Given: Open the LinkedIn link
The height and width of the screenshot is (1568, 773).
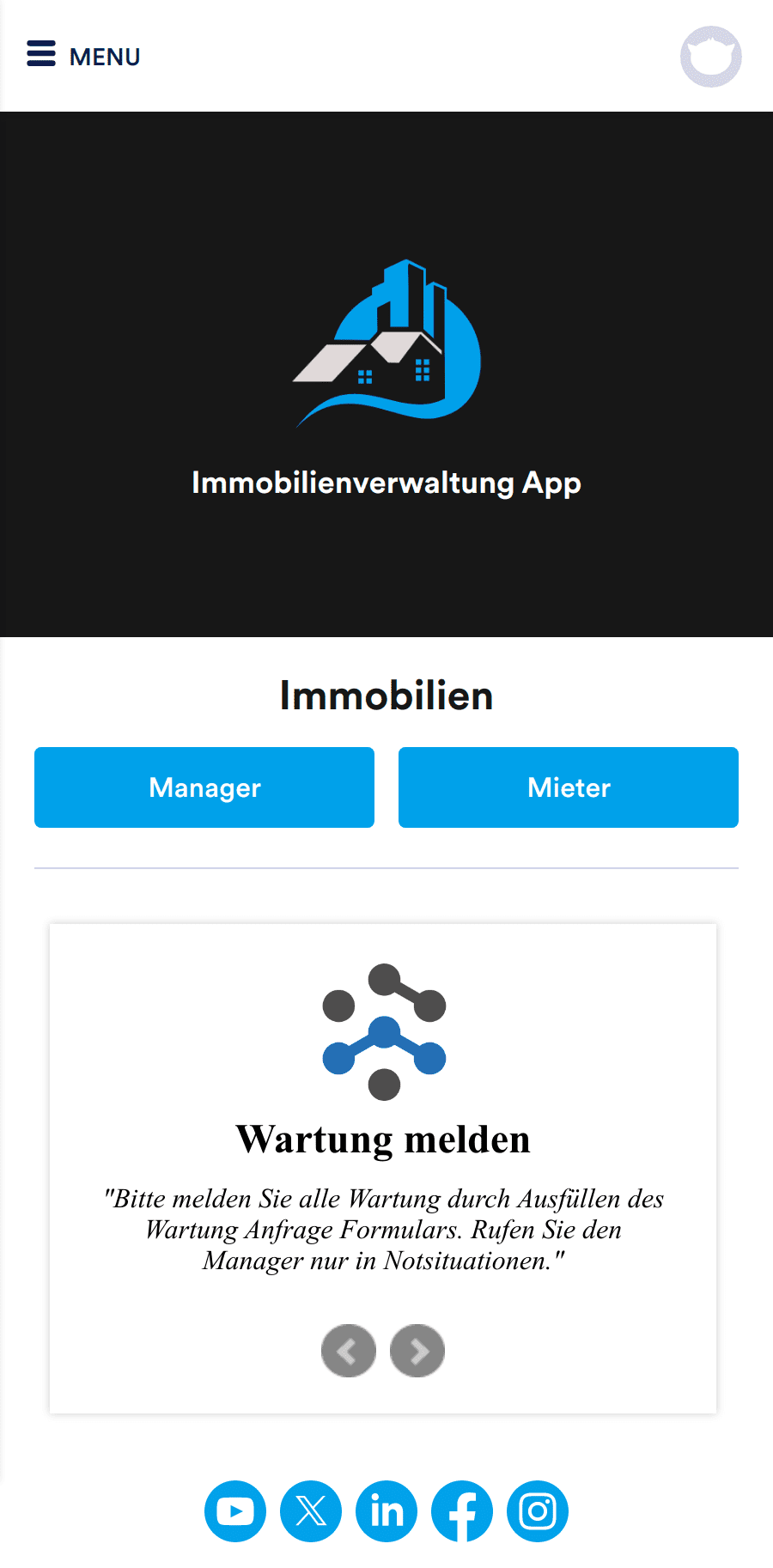Looking at the screenshot, I should click(x=386, y=1511).
